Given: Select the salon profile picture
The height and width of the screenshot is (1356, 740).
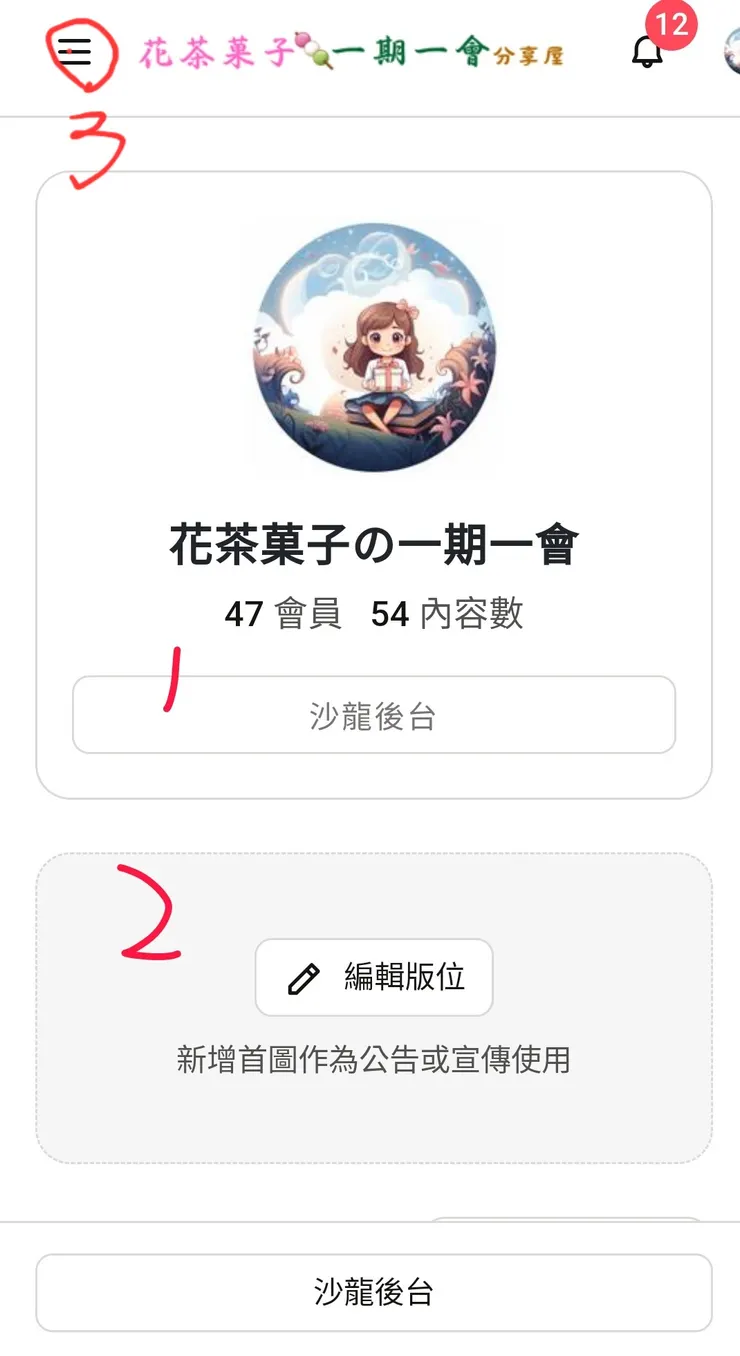Looking at the screenshot, I should click(373, 348).
